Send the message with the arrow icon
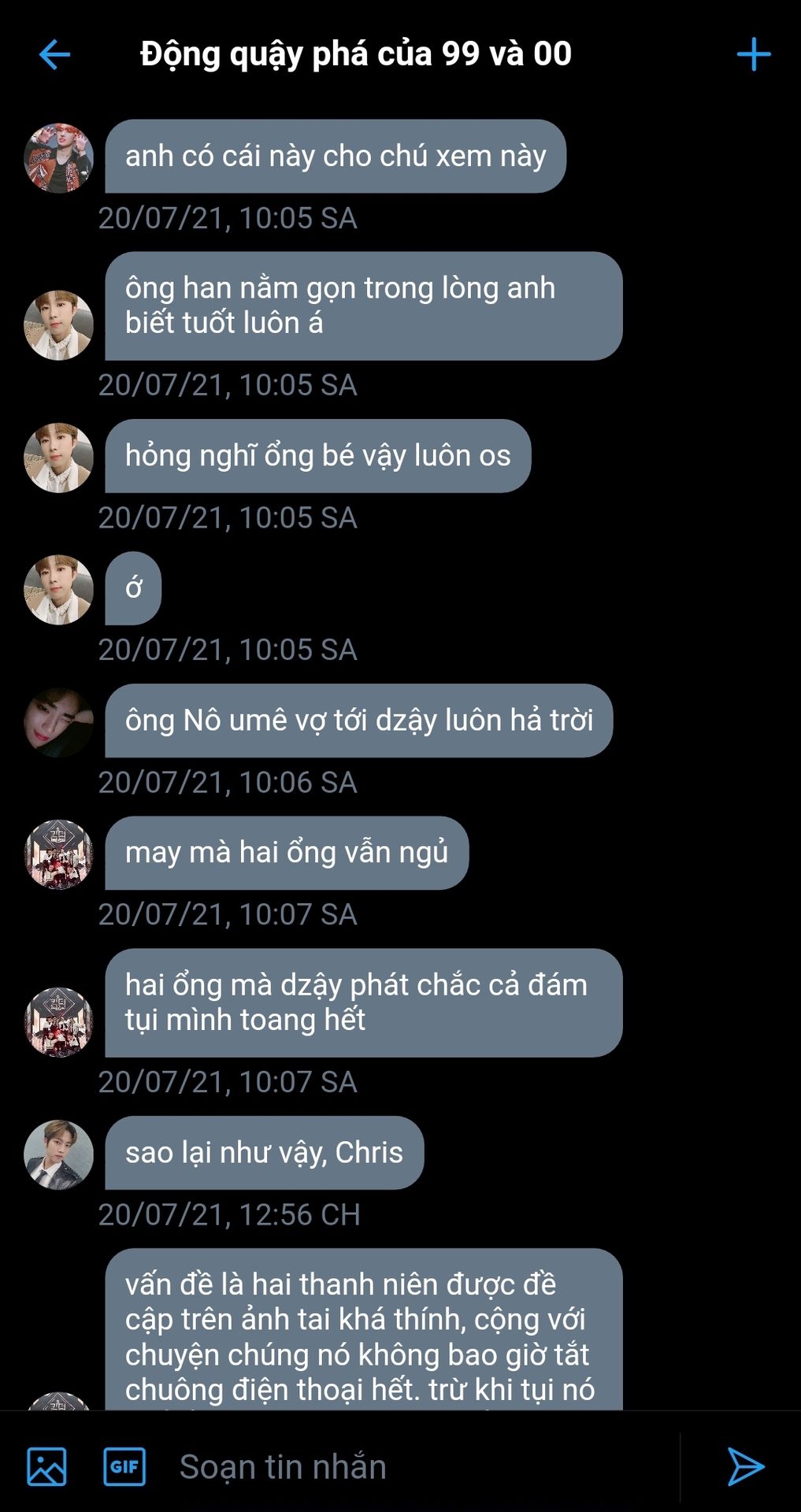This screenshot has width=801, height=1512. click(745, 1466)
